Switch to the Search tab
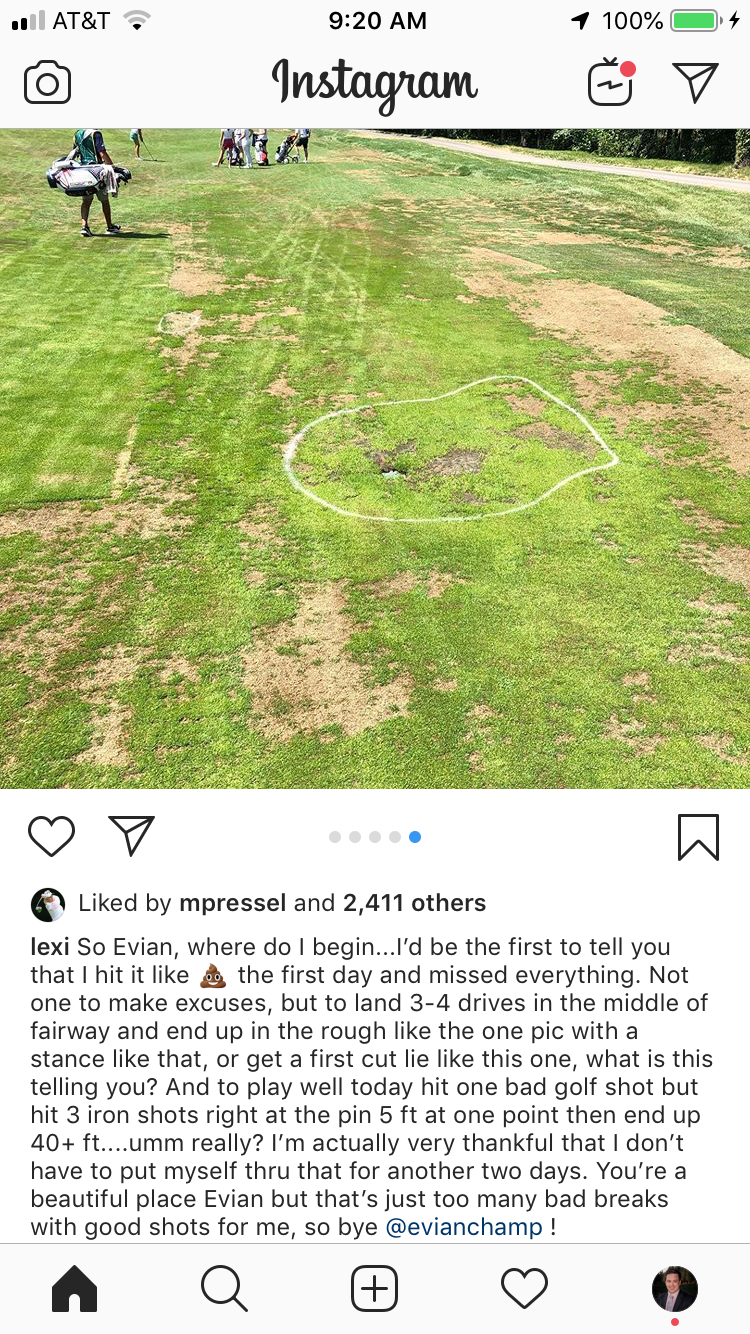The image size is (750, 1334). (x=224, y=1289)
